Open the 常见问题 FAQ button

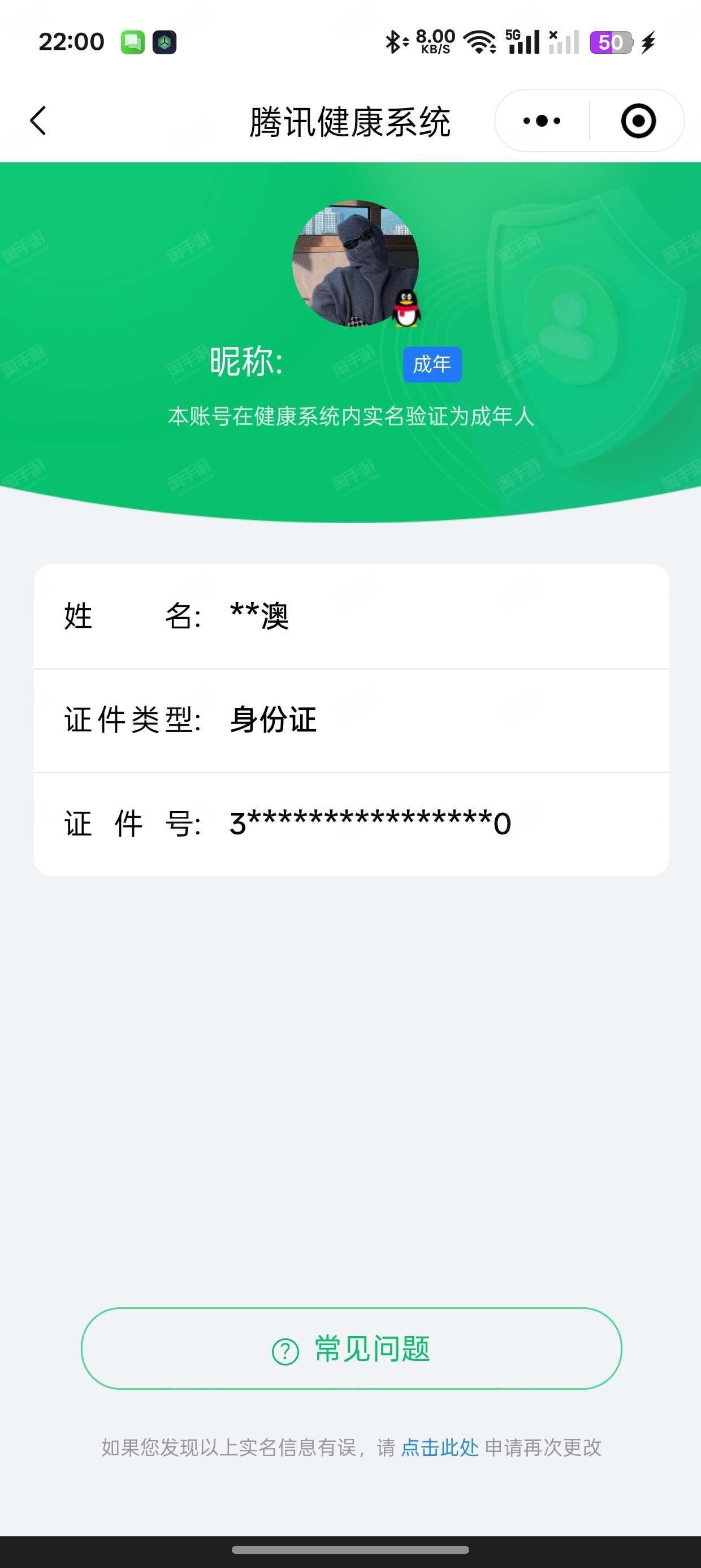tap(351, 1349)
